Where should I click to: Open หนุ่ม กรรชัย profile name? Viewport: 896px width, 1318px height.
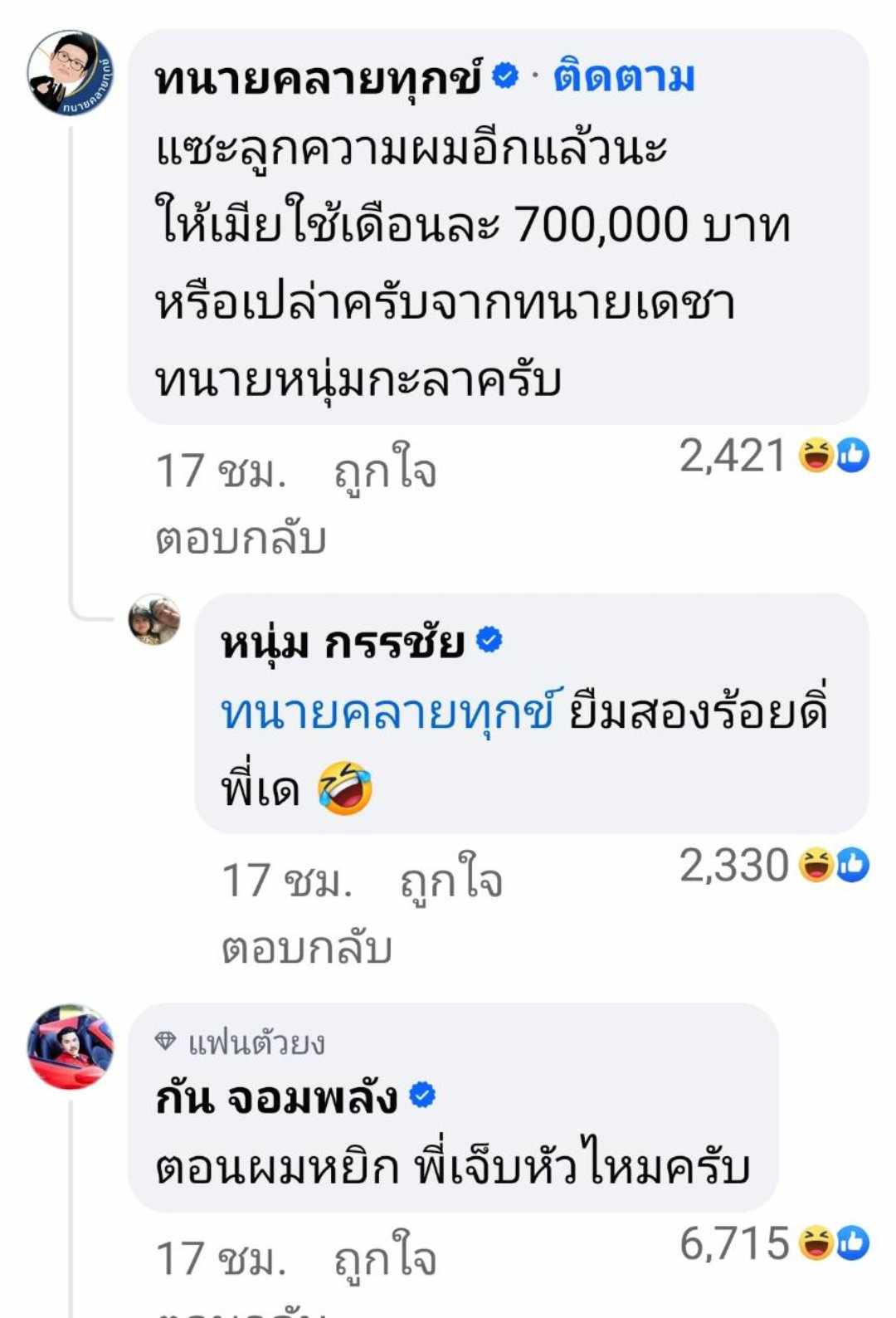pos(342,643)
